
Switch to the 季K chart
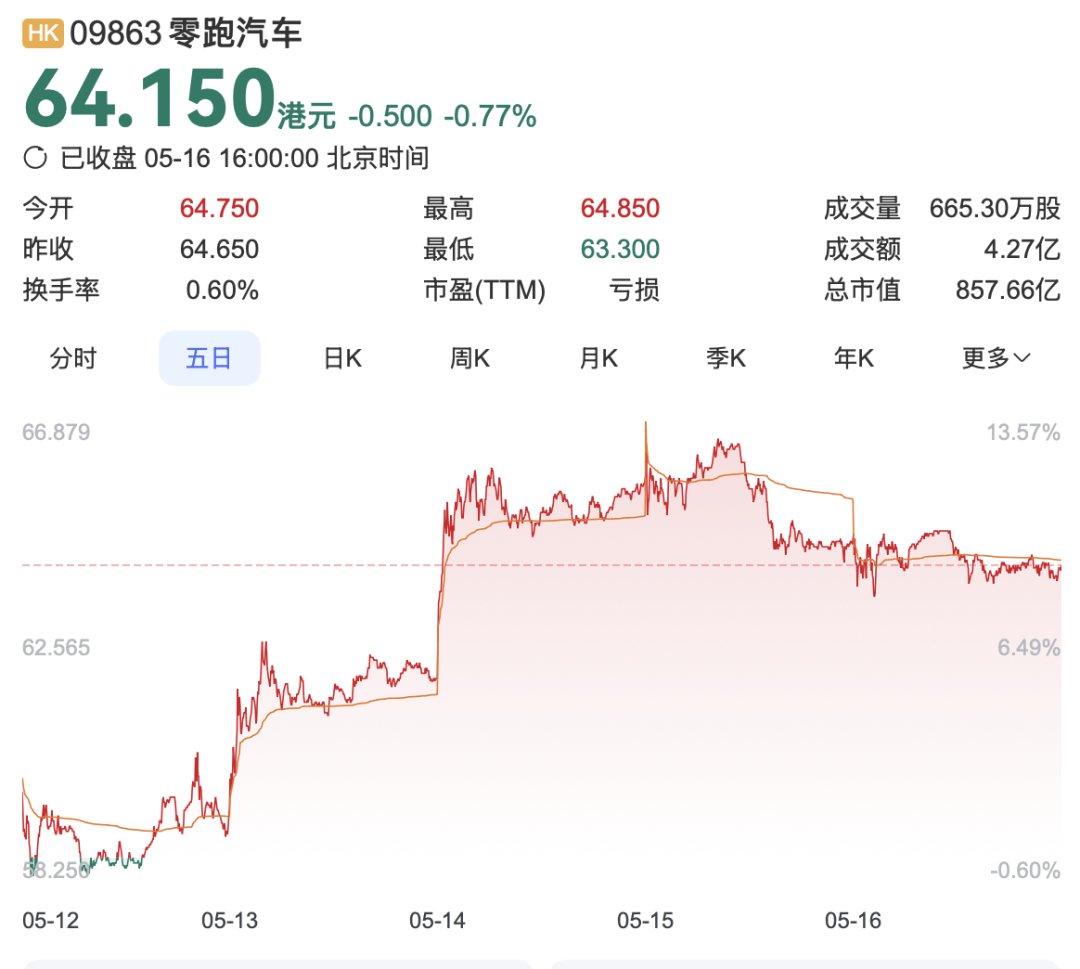[726, 358]
